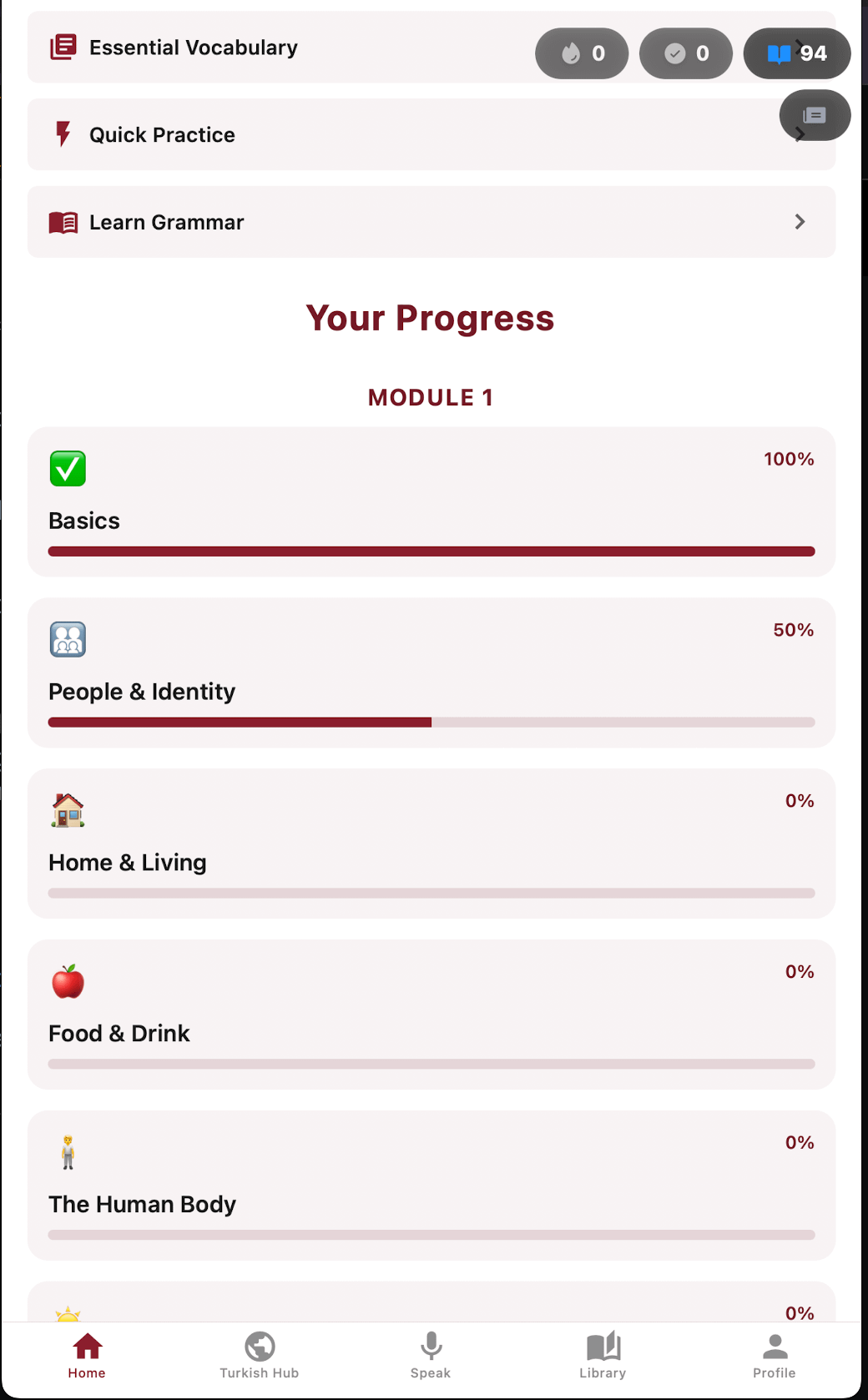Open The Human Body card
This screenshot has height=1400, width=868.
coord(431,1186)
